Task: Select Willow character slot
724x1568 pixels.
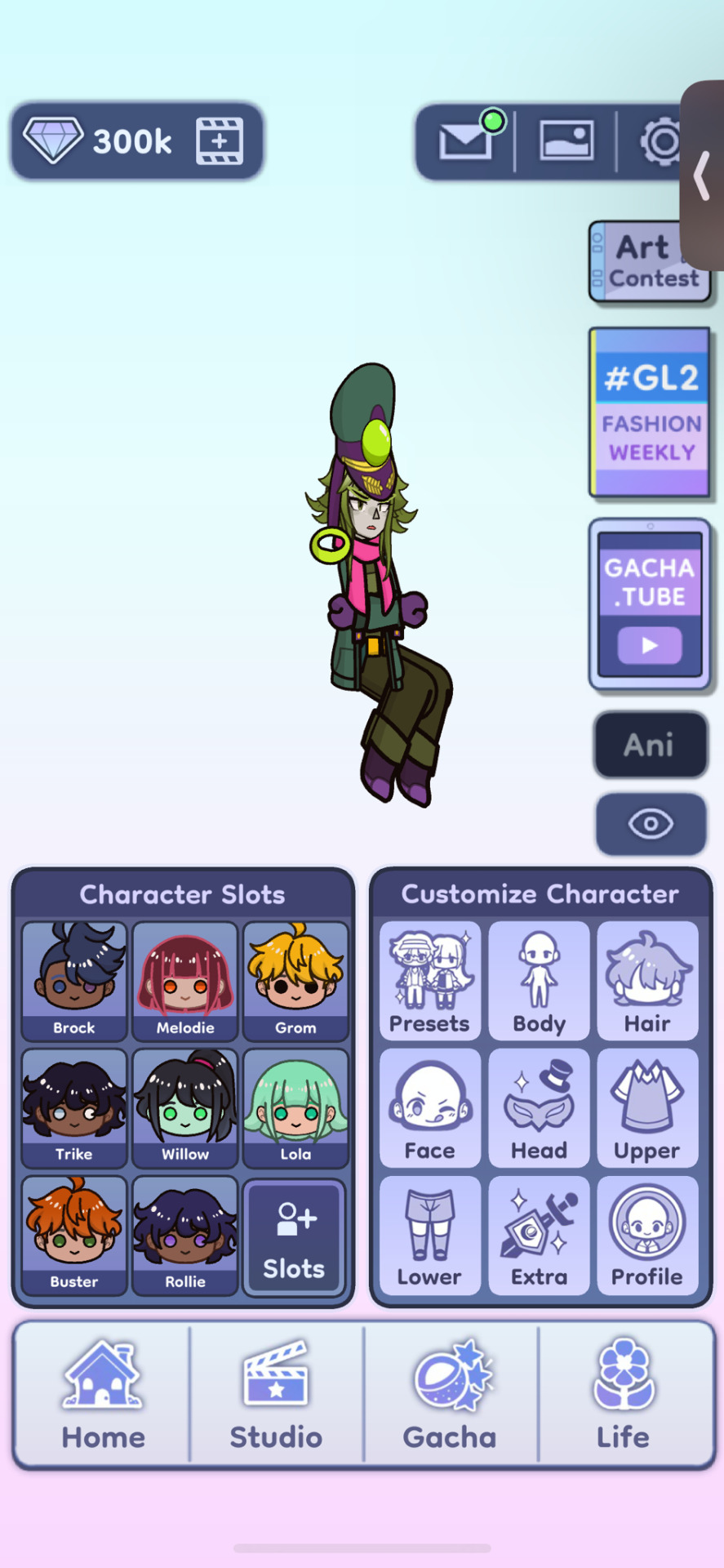Action: pyautogui.click(x=185, y=1107)
